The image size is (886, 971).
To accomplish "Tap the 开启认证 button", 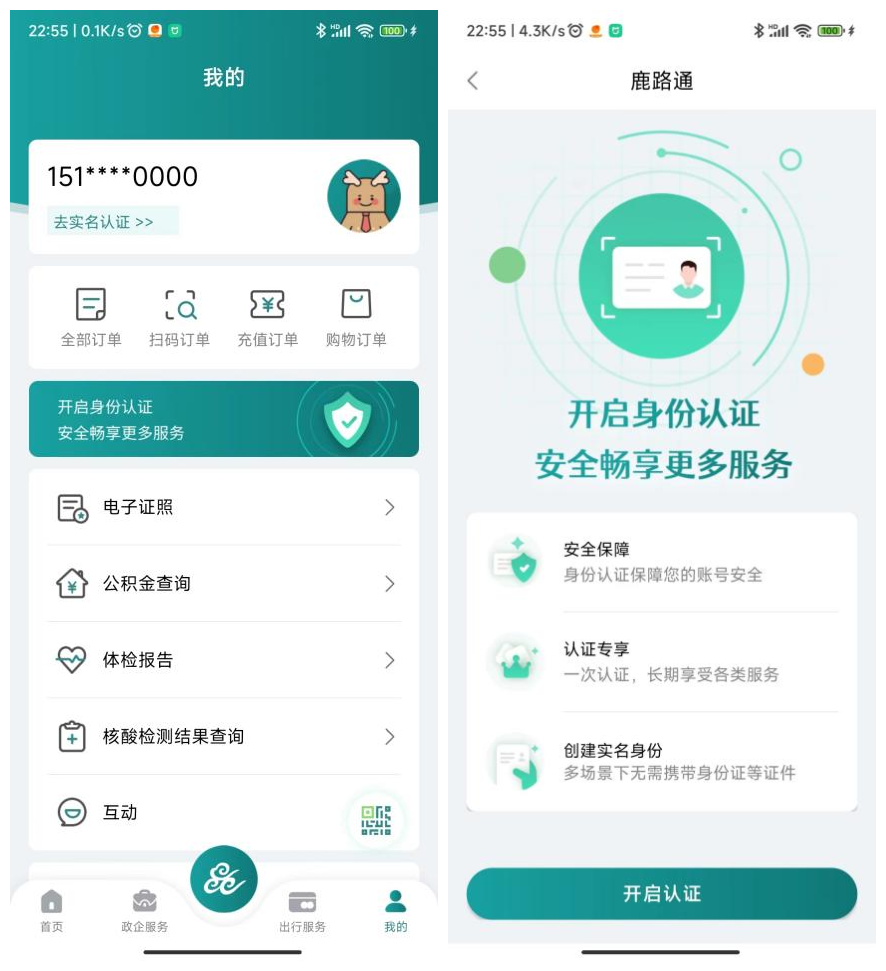I will (x=661, y=893).
